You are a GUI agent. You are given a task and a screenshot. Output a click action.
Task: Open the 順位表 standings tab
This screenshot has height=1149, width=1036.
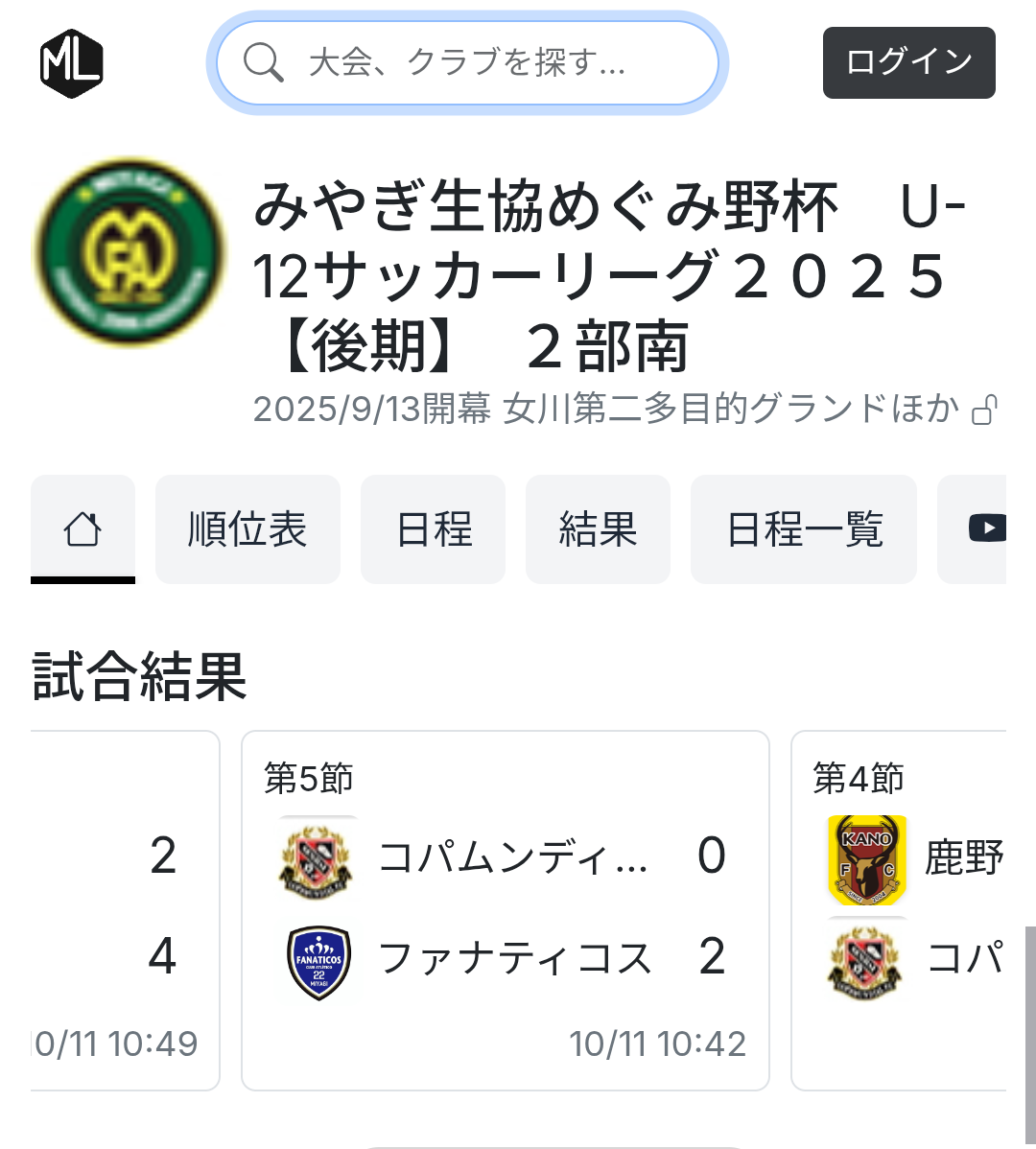(x=247, y=528)
